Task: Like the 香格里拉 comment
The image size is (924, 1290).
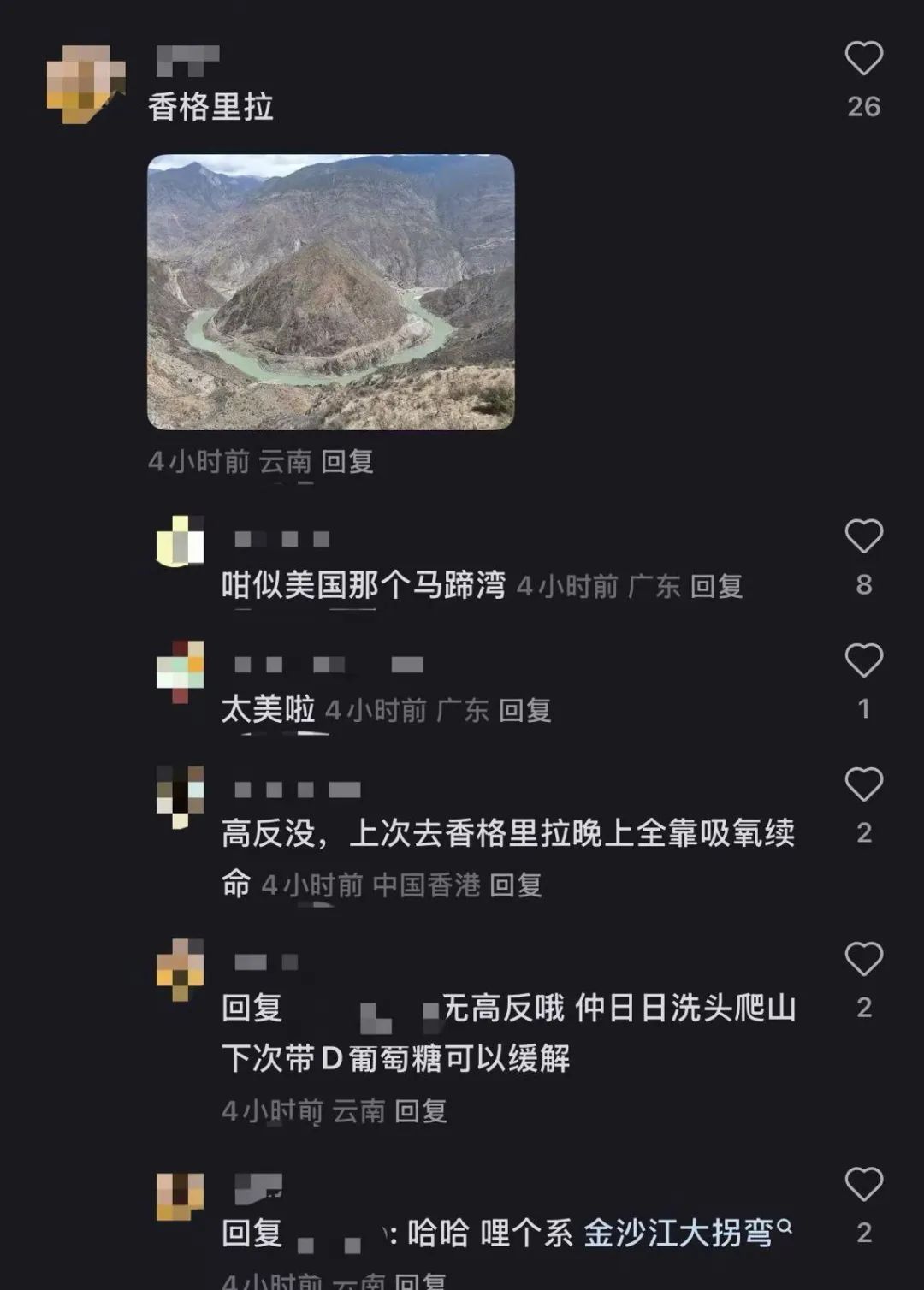Action: [863, 59]
